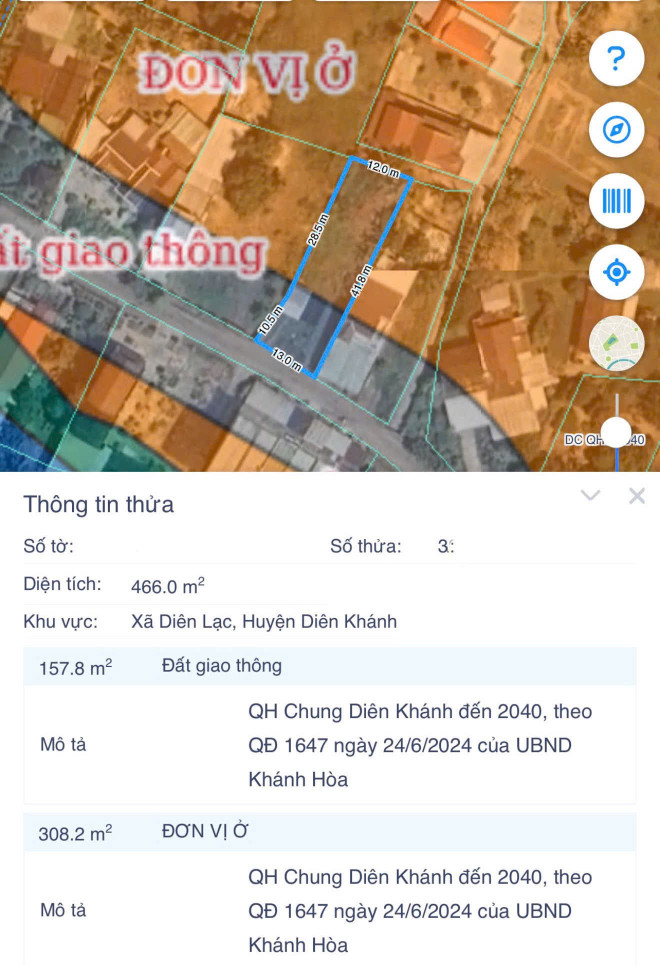Tap the compass orientation button
The width and height of the screenshot is (660, 965).
pyautogui.click(x=617, y=130)
